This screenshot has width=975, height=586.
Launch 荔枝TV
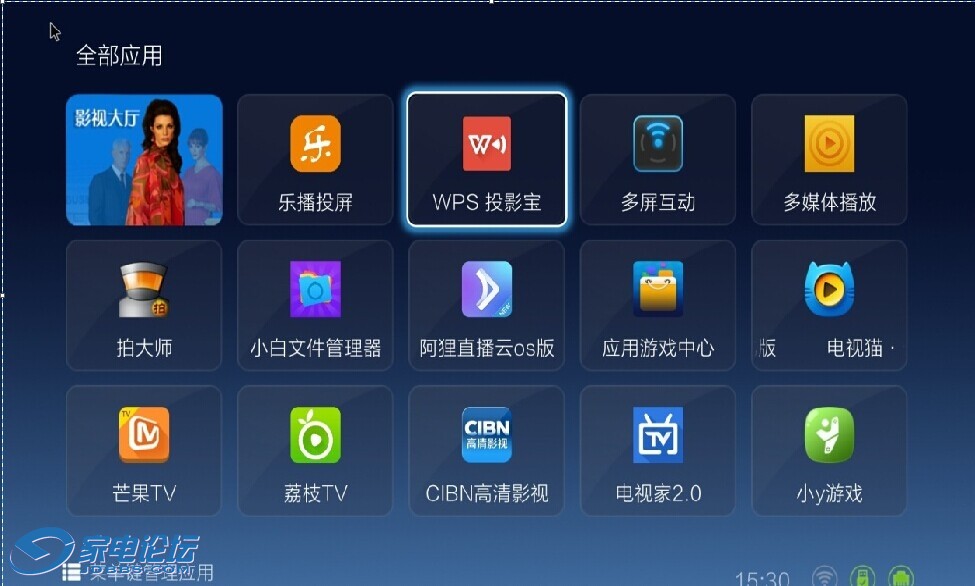point(315,450)
